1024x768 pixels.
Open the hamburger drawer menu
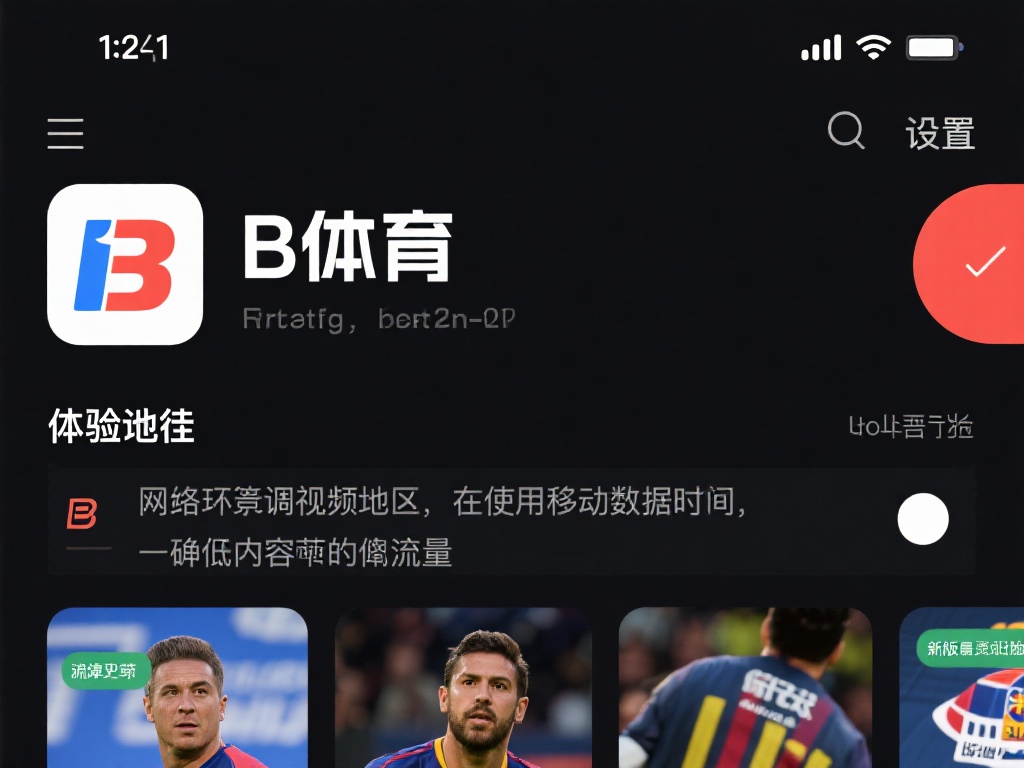coord(66,133)
